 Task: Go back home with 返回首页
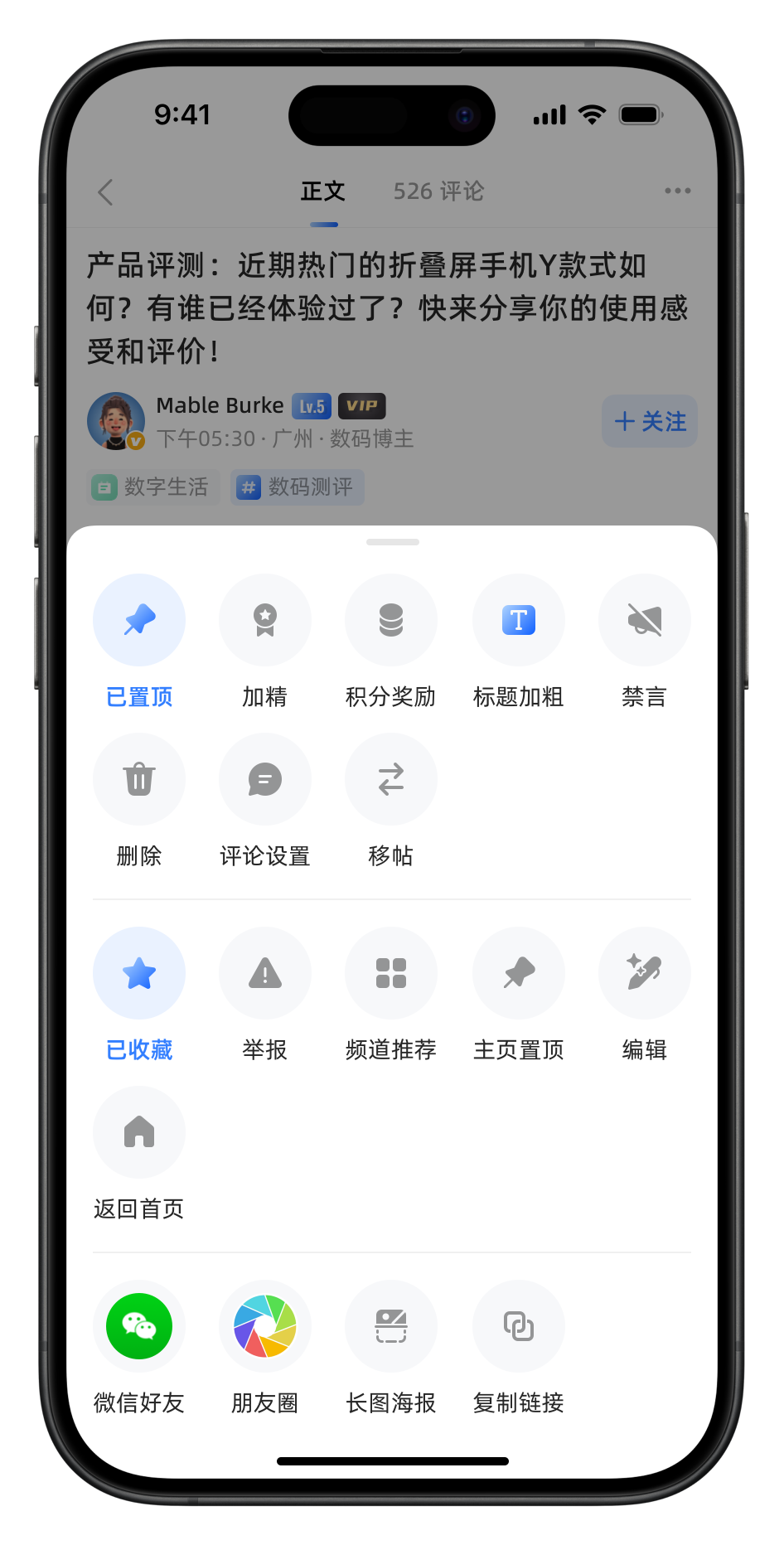[x=139, y=1133]
